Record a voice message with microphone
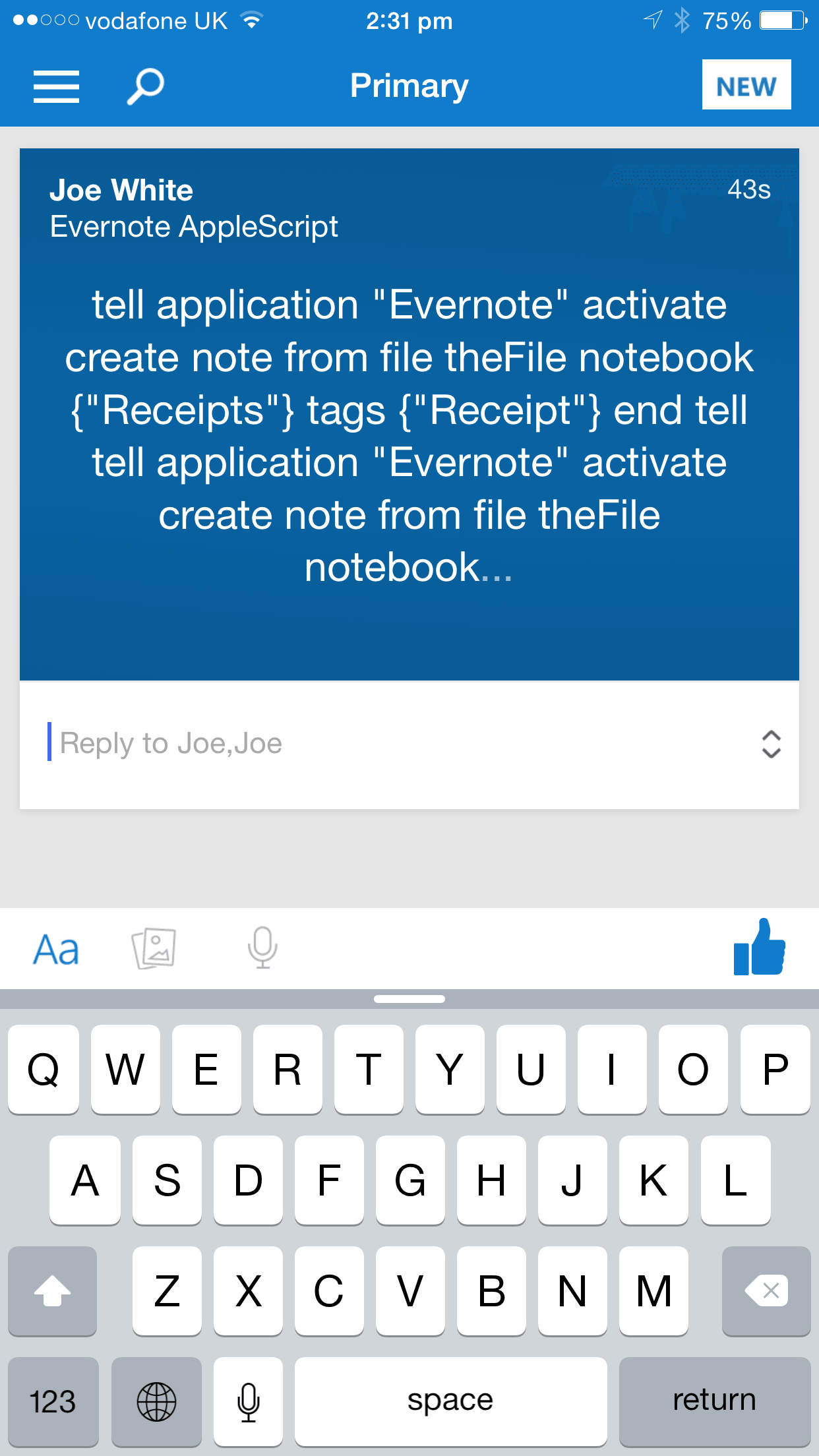819x1456 pixels. [x=262, y=948]
